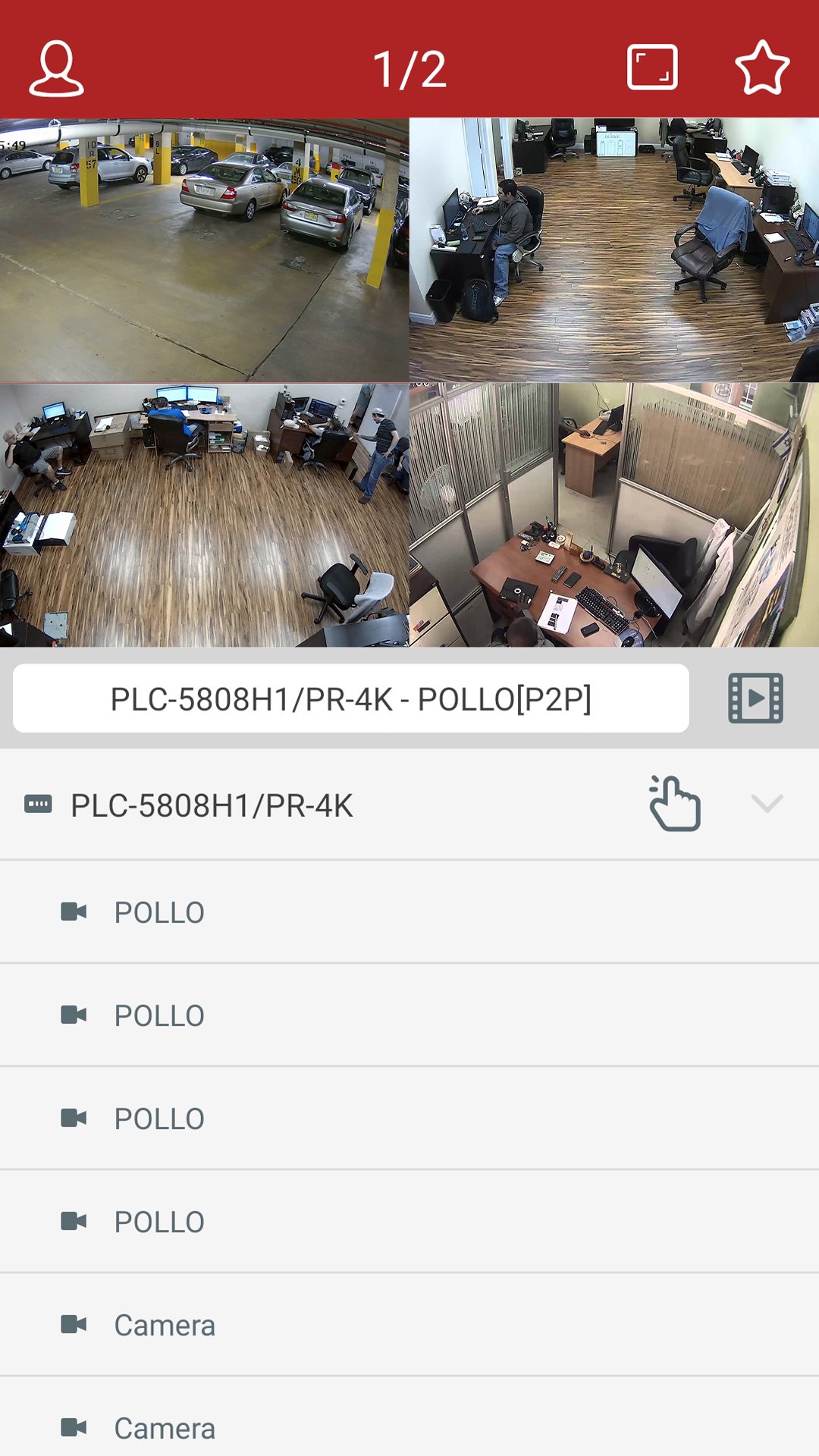Image resolution: width=819 pixels, height=1456 pixels.
Task: Expand the device name bar showing POLLO[P2P]
Action: click(x=350, y=699)
